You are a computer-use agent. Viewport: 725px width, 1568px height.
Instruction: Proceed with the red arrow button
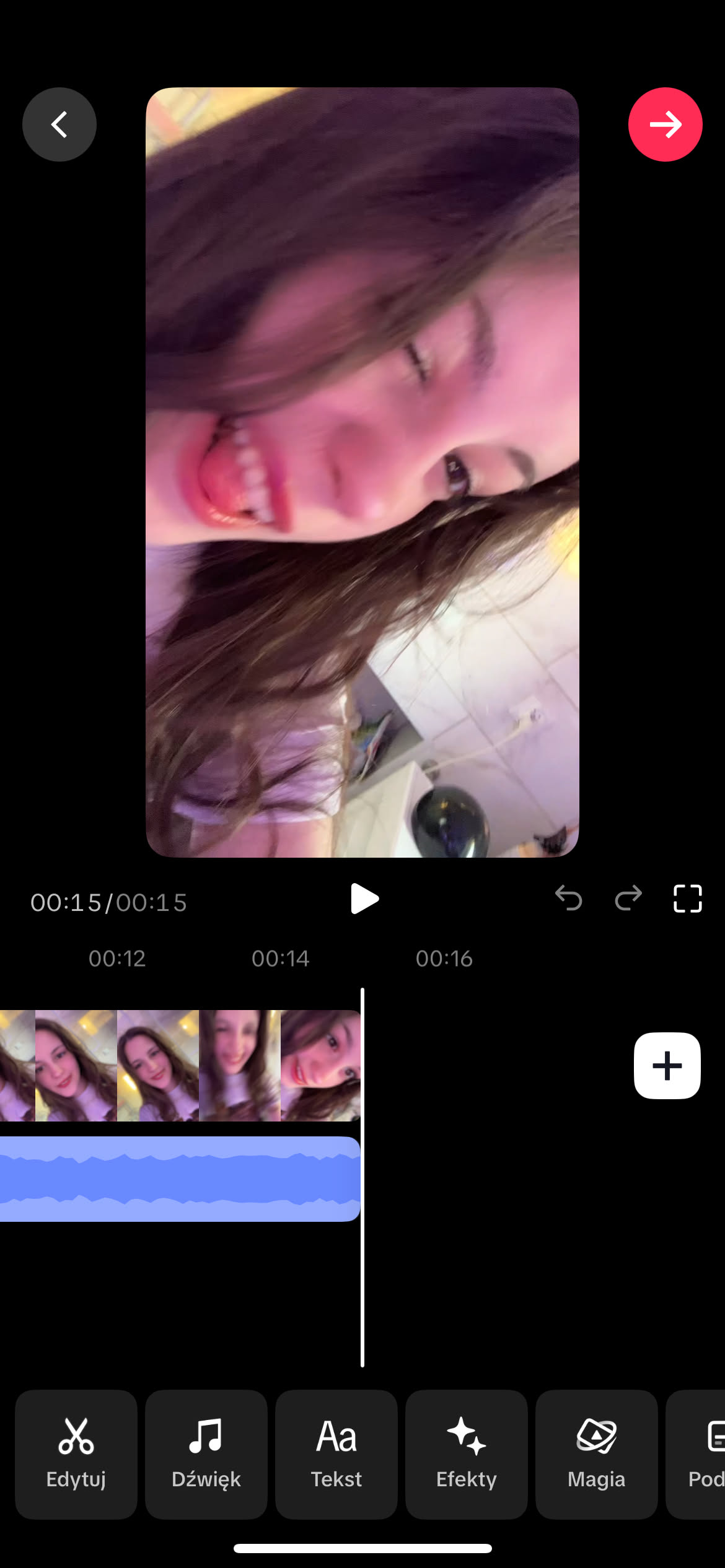665,124
